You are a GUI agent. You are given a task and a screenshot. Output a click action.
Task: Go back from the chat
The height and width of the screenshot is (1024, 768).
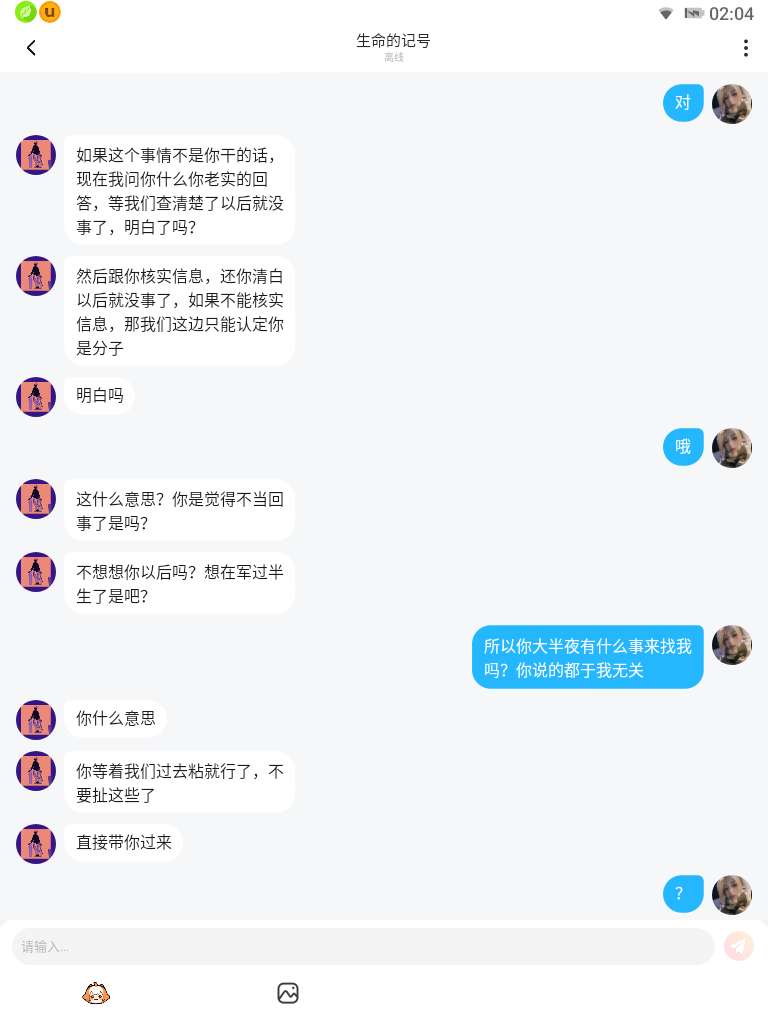coord(31,48)
